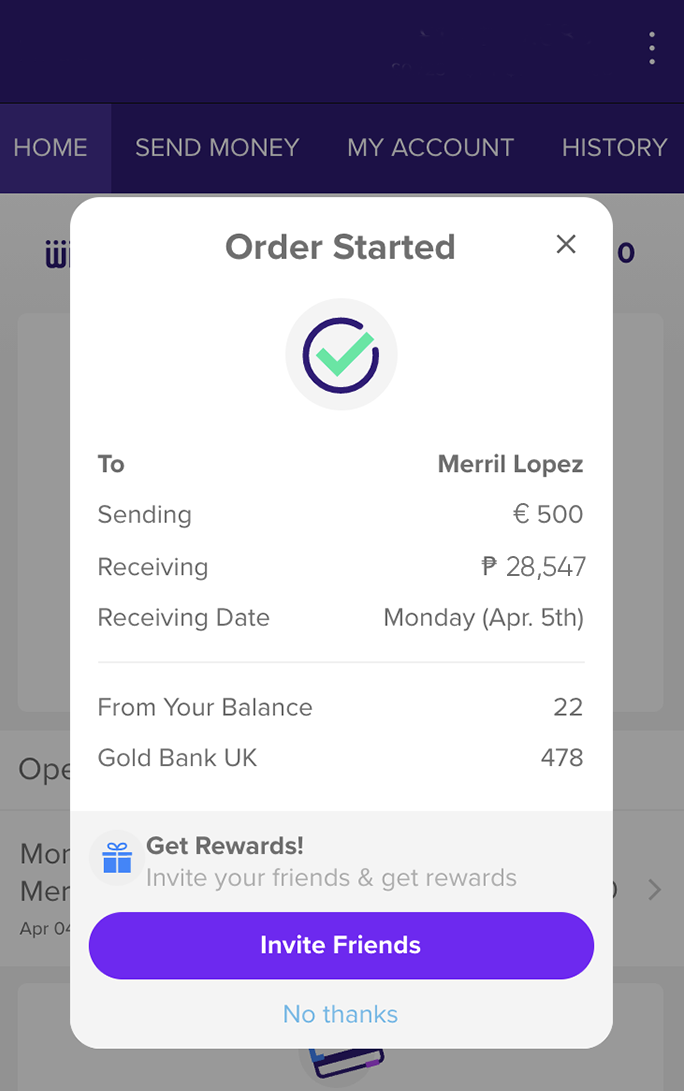Open the three-dot overflow menu
The image size is (684, 1091).
point(652,48)
